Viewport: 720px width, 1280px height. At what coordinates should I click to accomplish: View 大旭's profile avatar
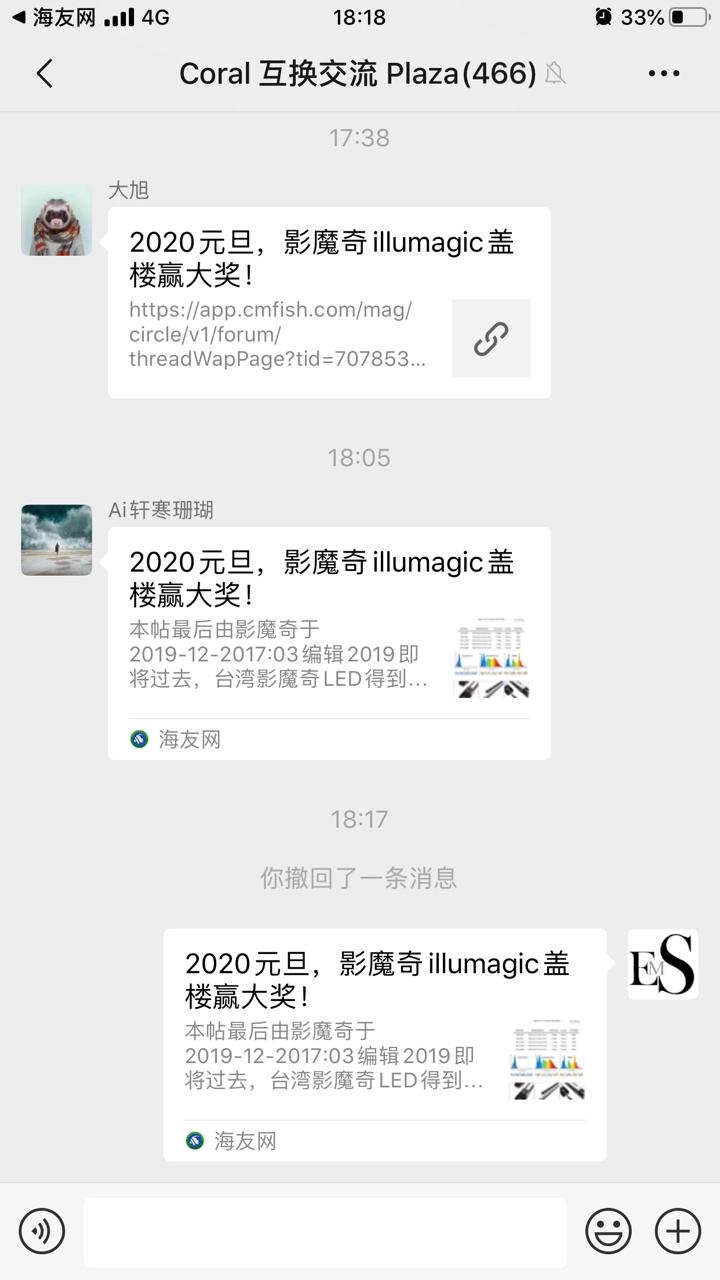(x=56, y=220)
